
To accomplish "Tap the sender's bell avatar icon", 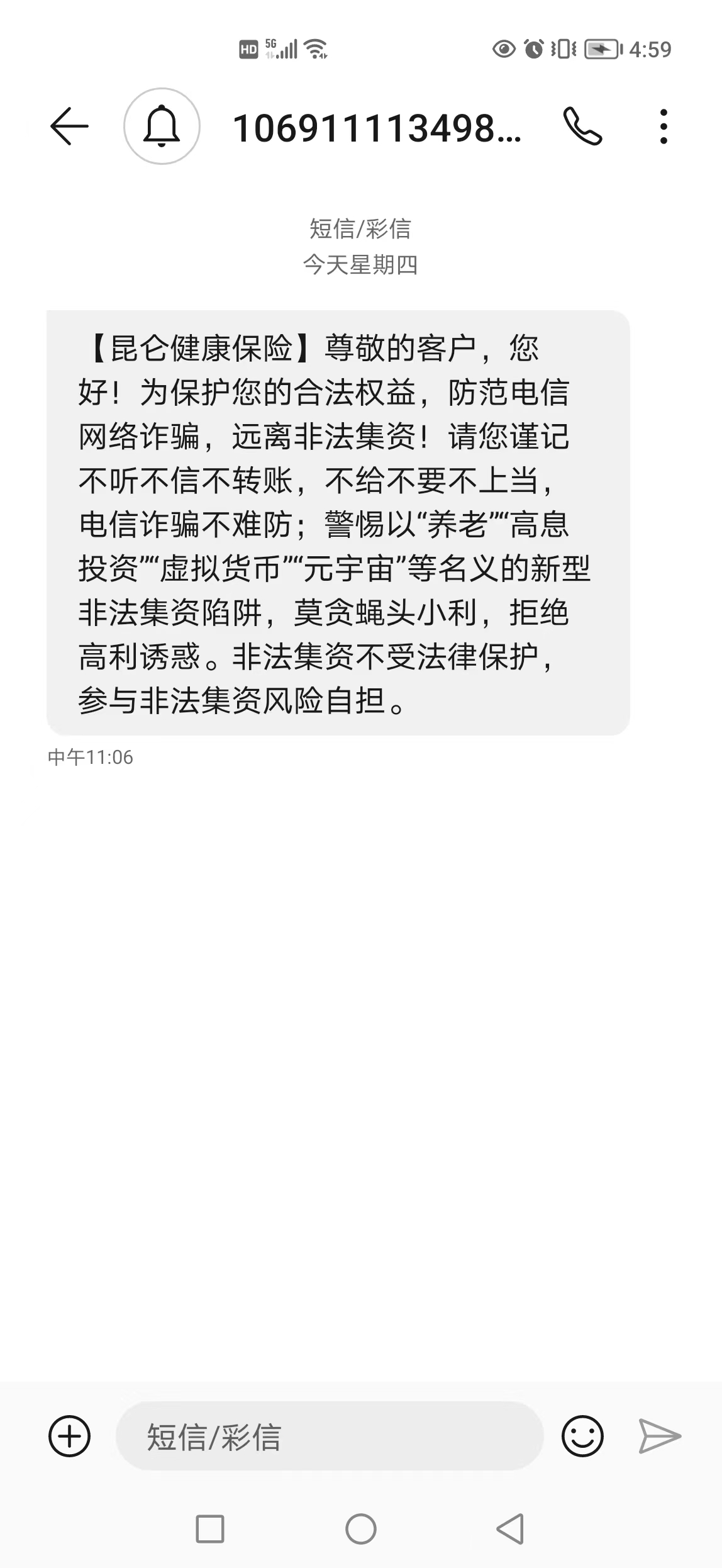I will coord(162,126).
